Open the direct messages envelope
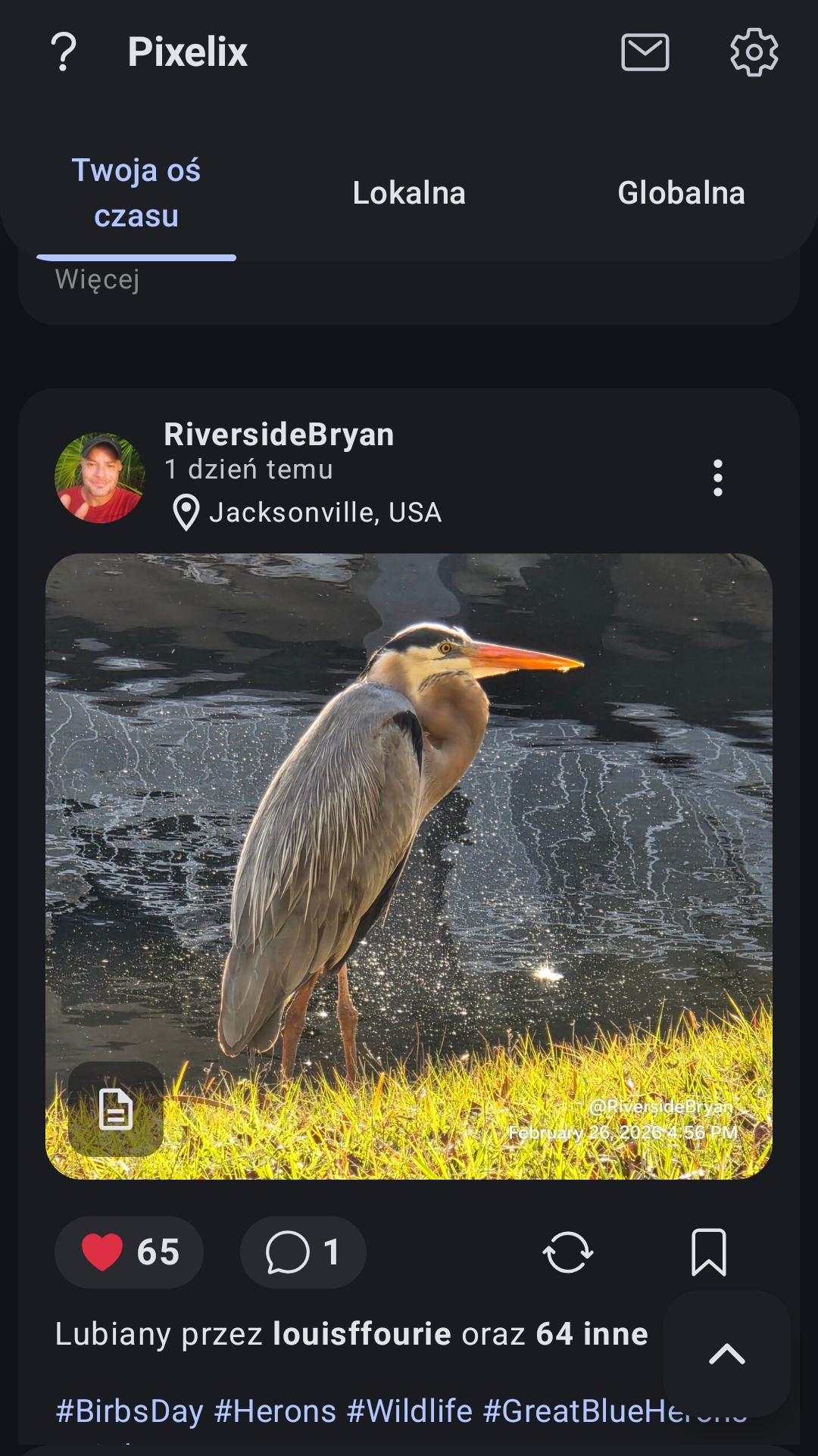 [645, 52]
